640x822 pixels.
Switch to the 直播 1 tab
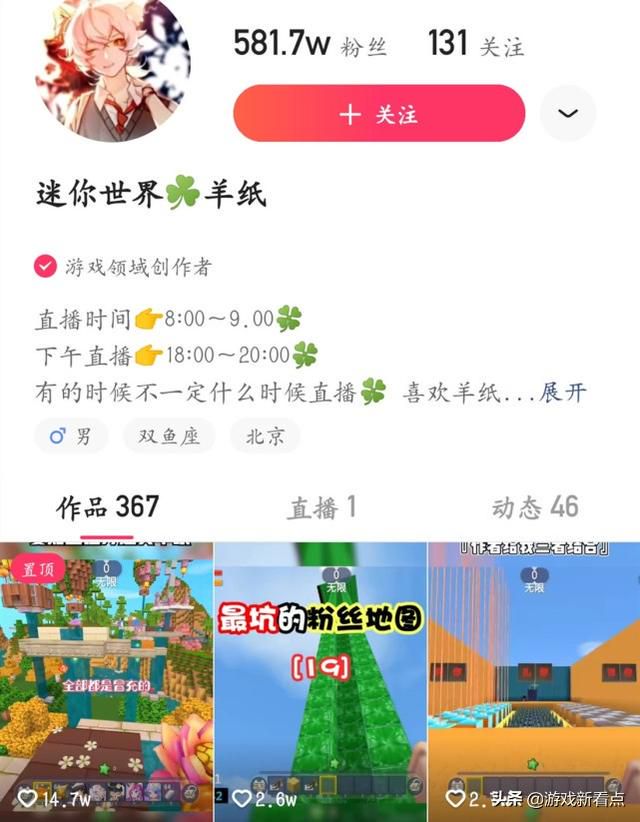pyautogui.click(x=321, y=508)
